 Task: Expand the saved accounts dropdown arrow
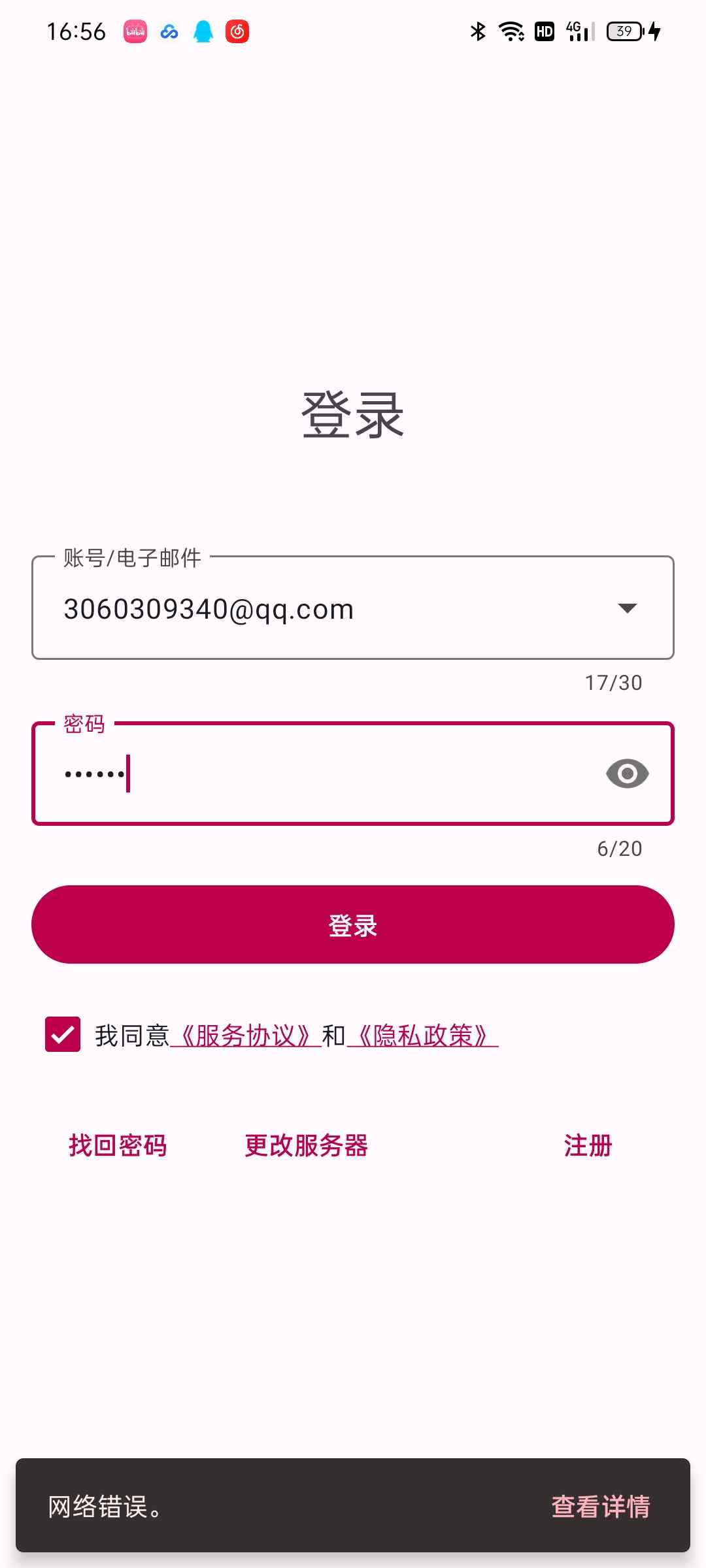coord(627,608)
